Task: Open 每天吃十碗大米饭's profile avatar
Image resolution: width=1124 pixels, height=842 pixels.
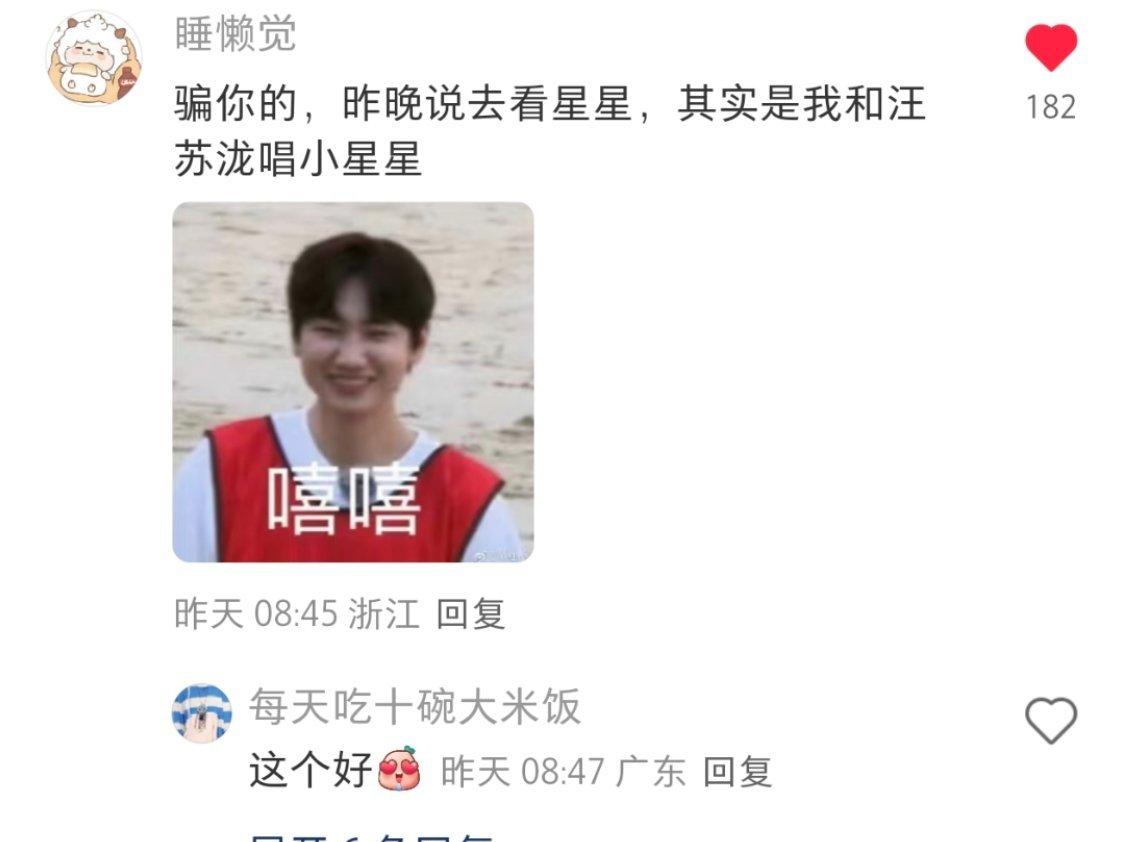Action: tap(201, 712)
